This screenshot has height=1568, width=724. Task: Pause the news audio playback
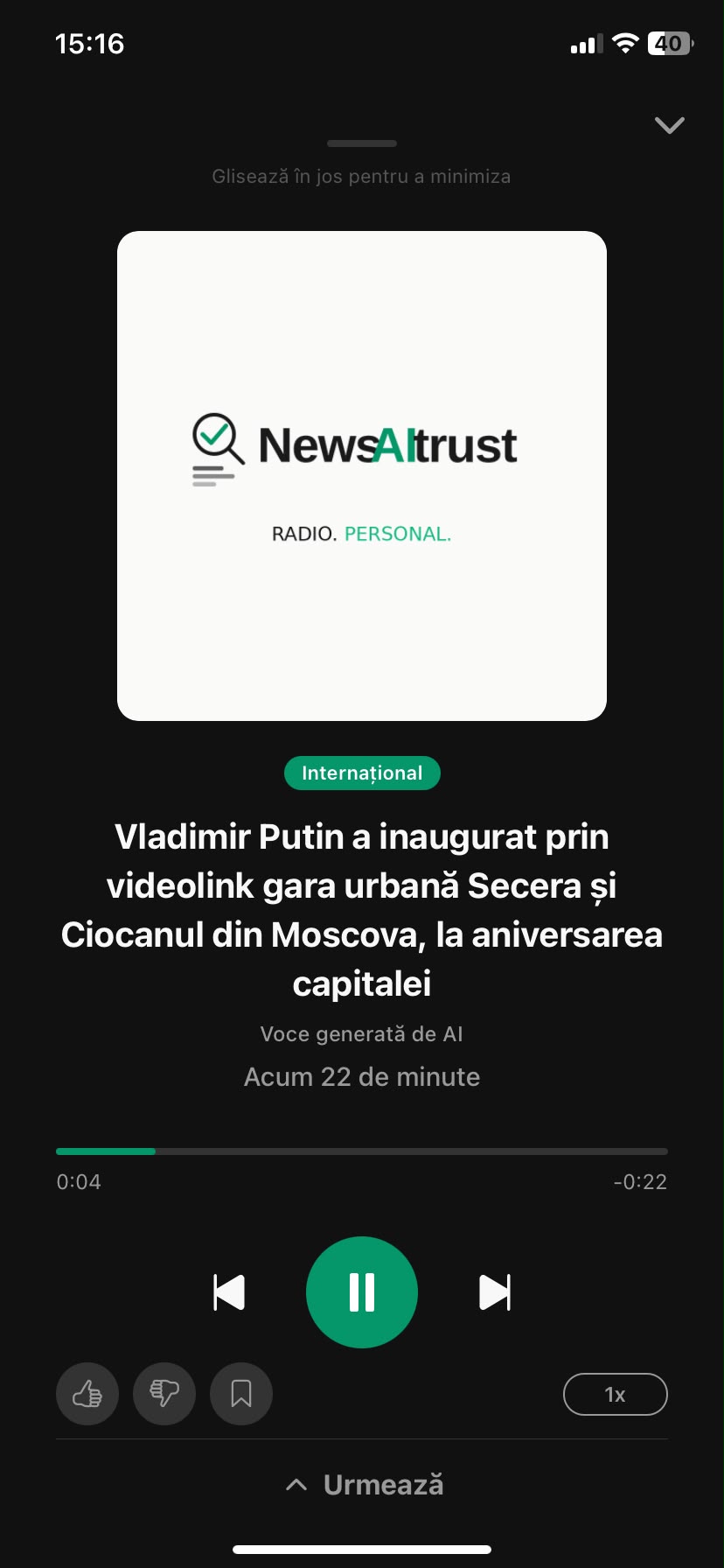[362, 1292]
